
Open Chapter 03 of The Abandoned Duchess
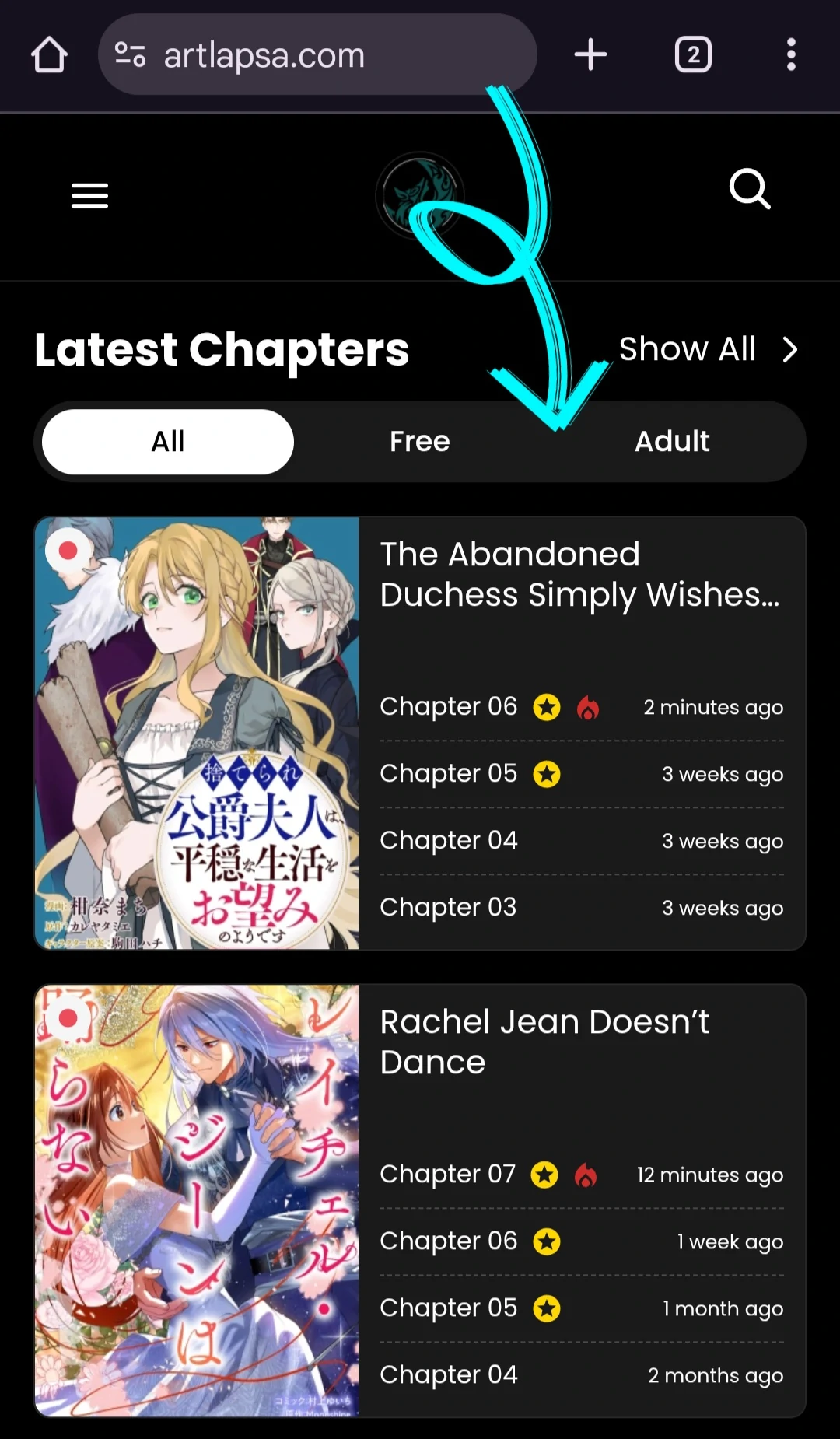click(x=449, y=907)
